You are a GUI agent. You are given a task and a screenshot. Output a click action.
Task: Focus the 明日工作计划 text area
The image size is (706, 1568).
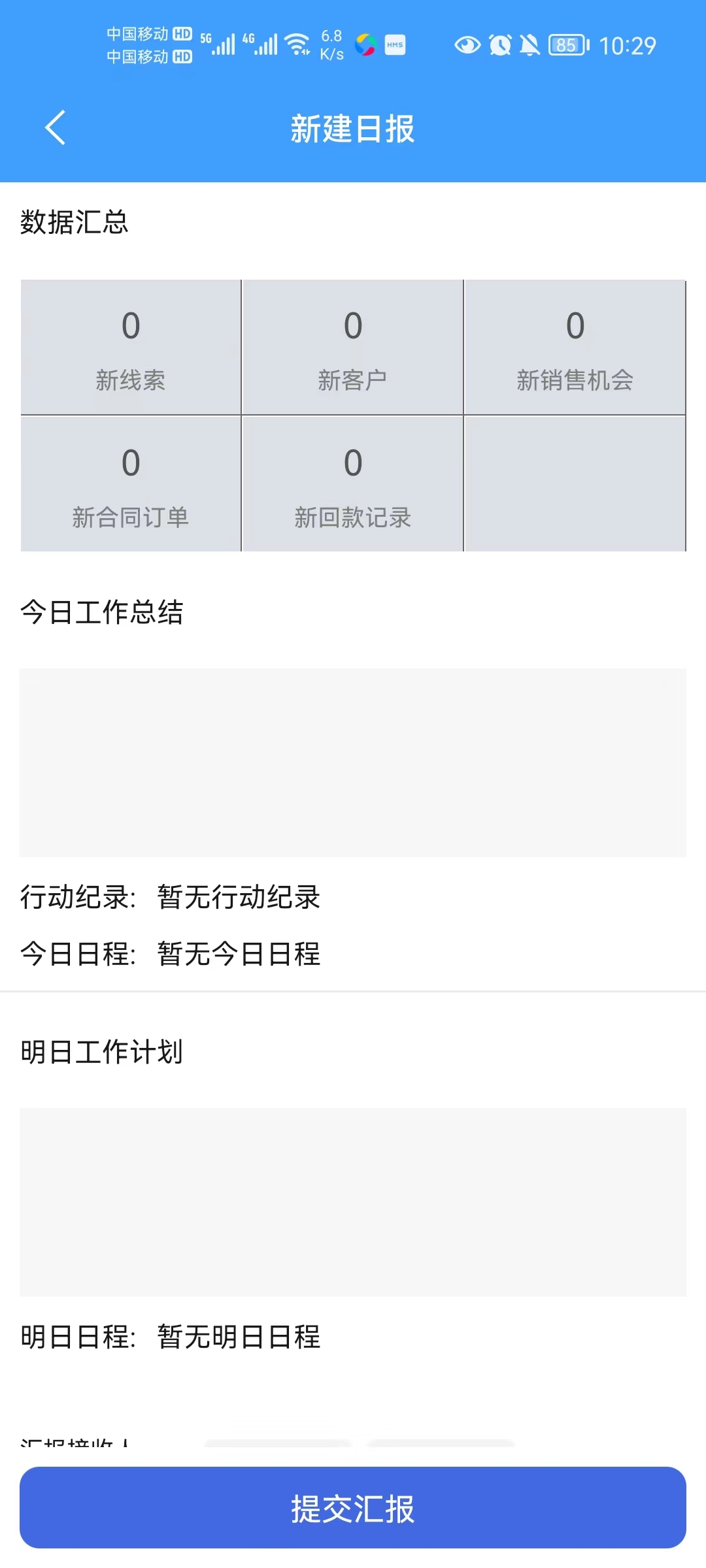pyautogui.click(x=353, y=1202)
